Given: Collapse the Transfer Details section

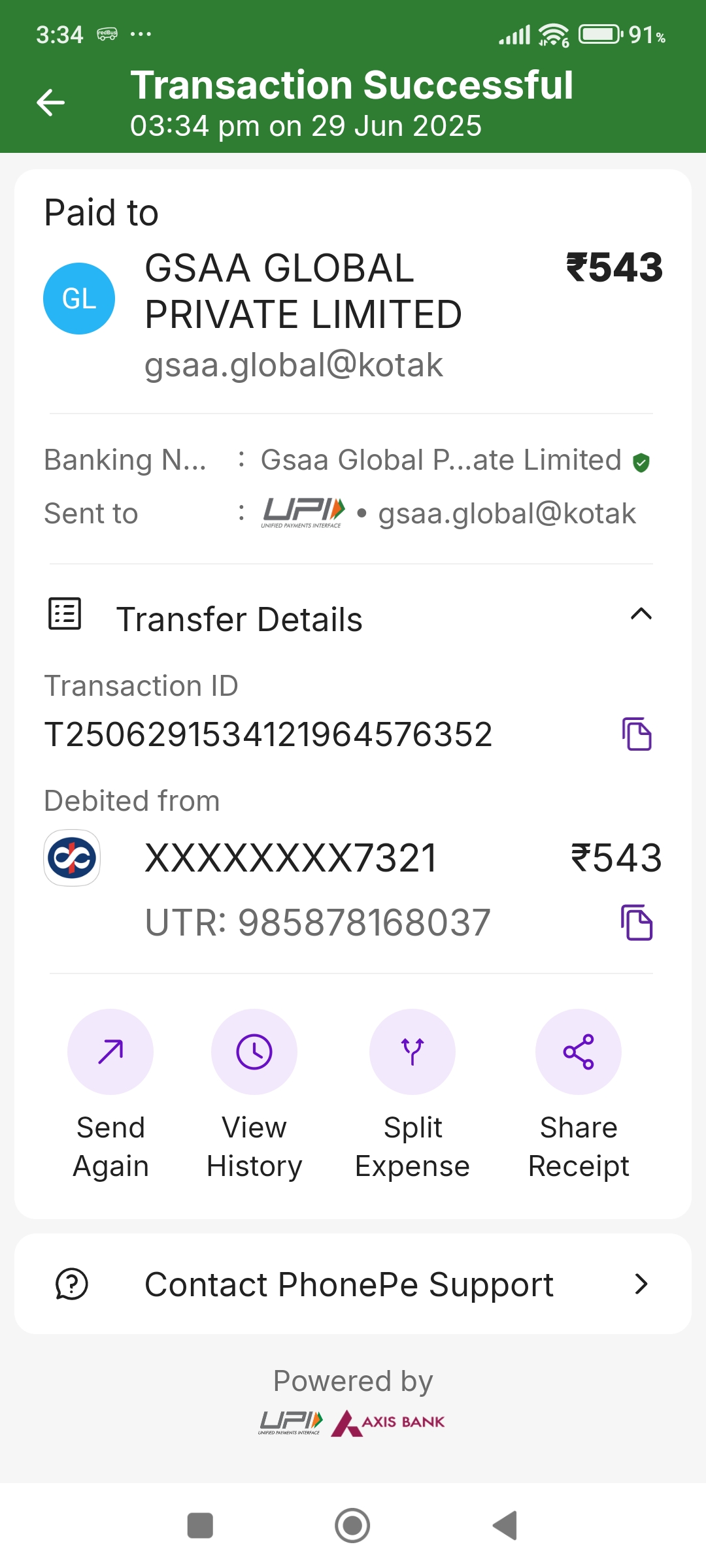Looking at the screenshot, I should (x=641, y=614).
